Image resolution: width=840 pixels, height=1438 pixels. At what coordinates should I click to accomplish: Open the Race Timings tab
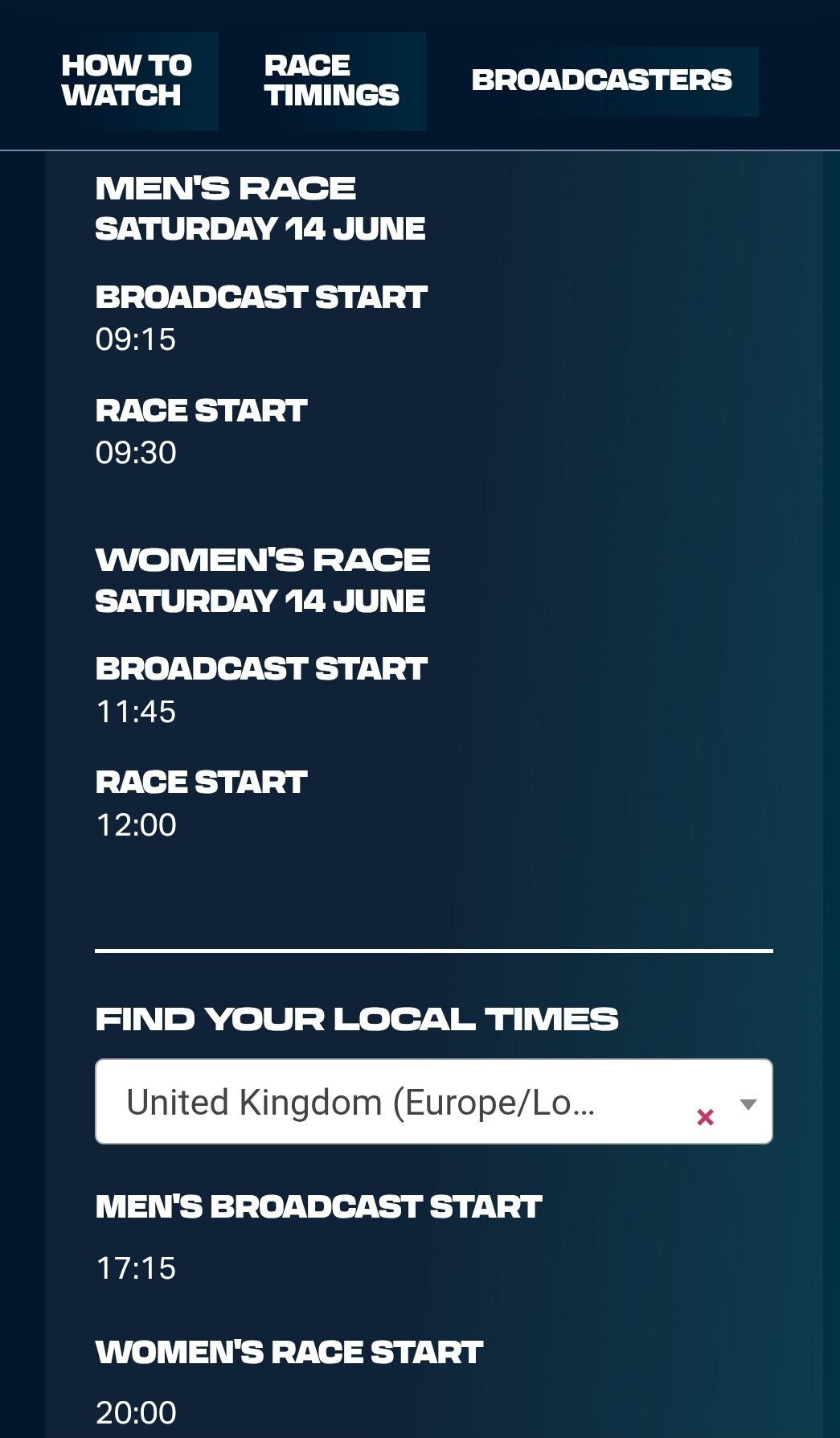pyautogui.click(x=331, y=80)
